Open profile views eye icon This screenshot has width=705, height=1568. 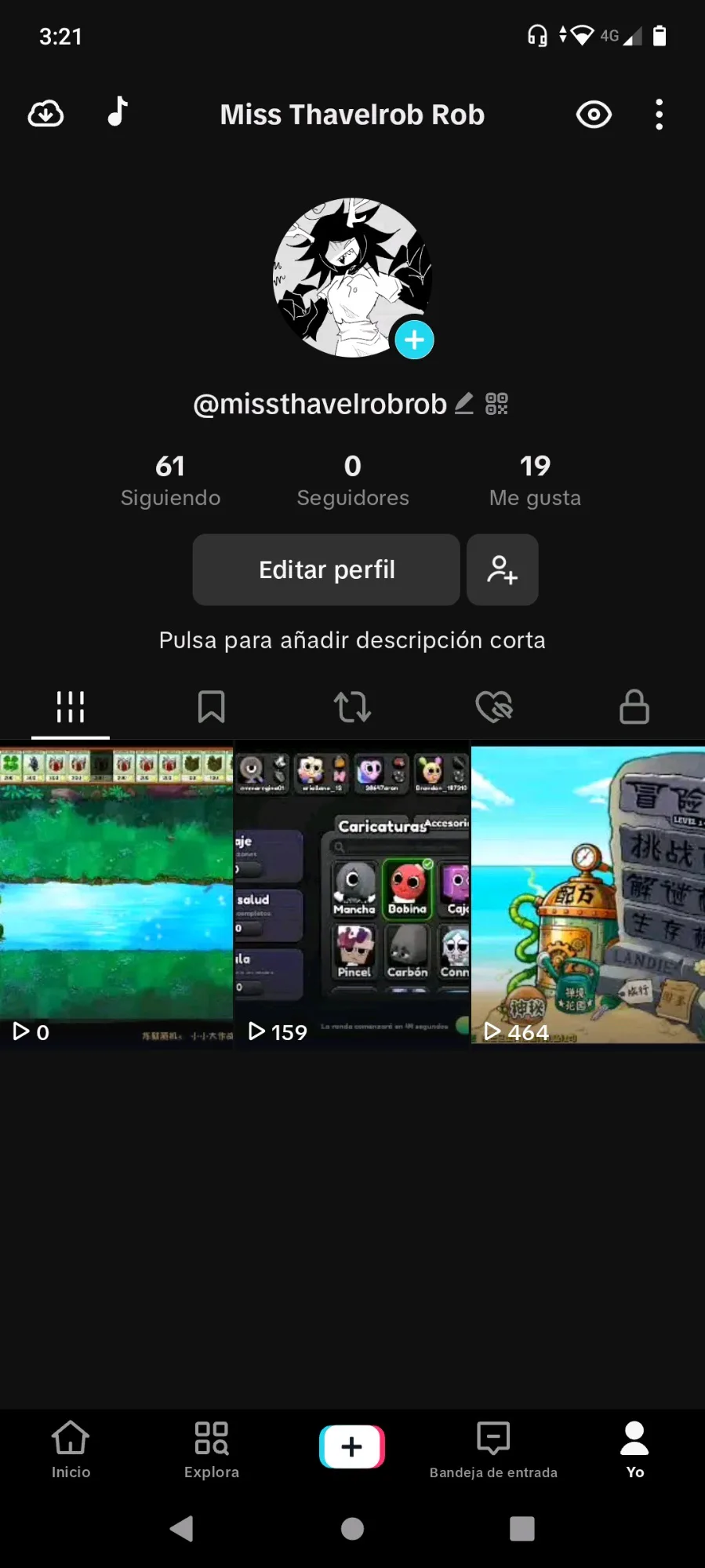[594, 115]
